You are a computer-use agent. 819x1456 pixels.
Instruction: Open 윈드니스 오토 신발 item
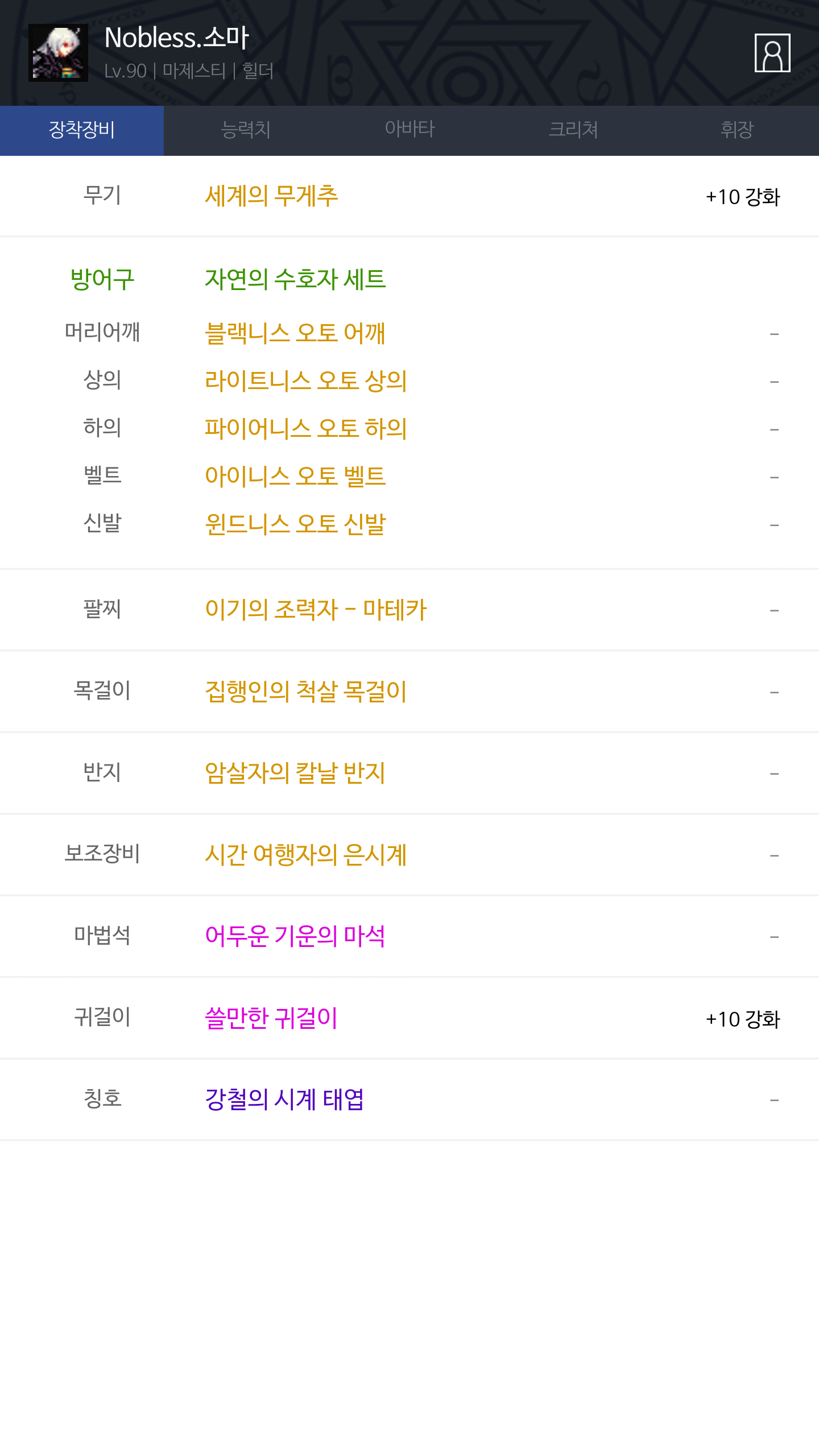pos(295,524)
